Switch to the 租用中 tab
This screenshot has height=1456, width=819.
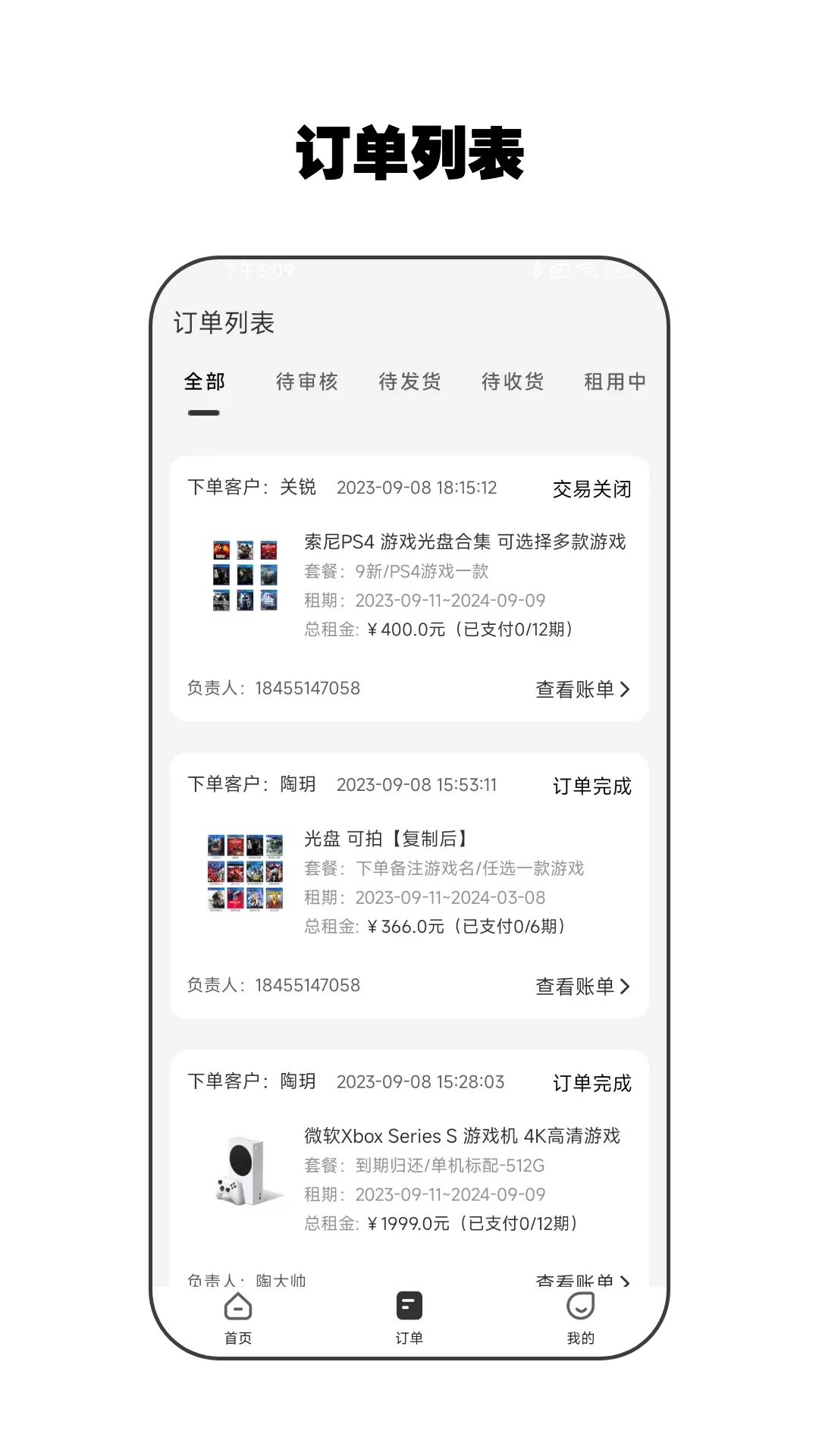coord(615,382)
